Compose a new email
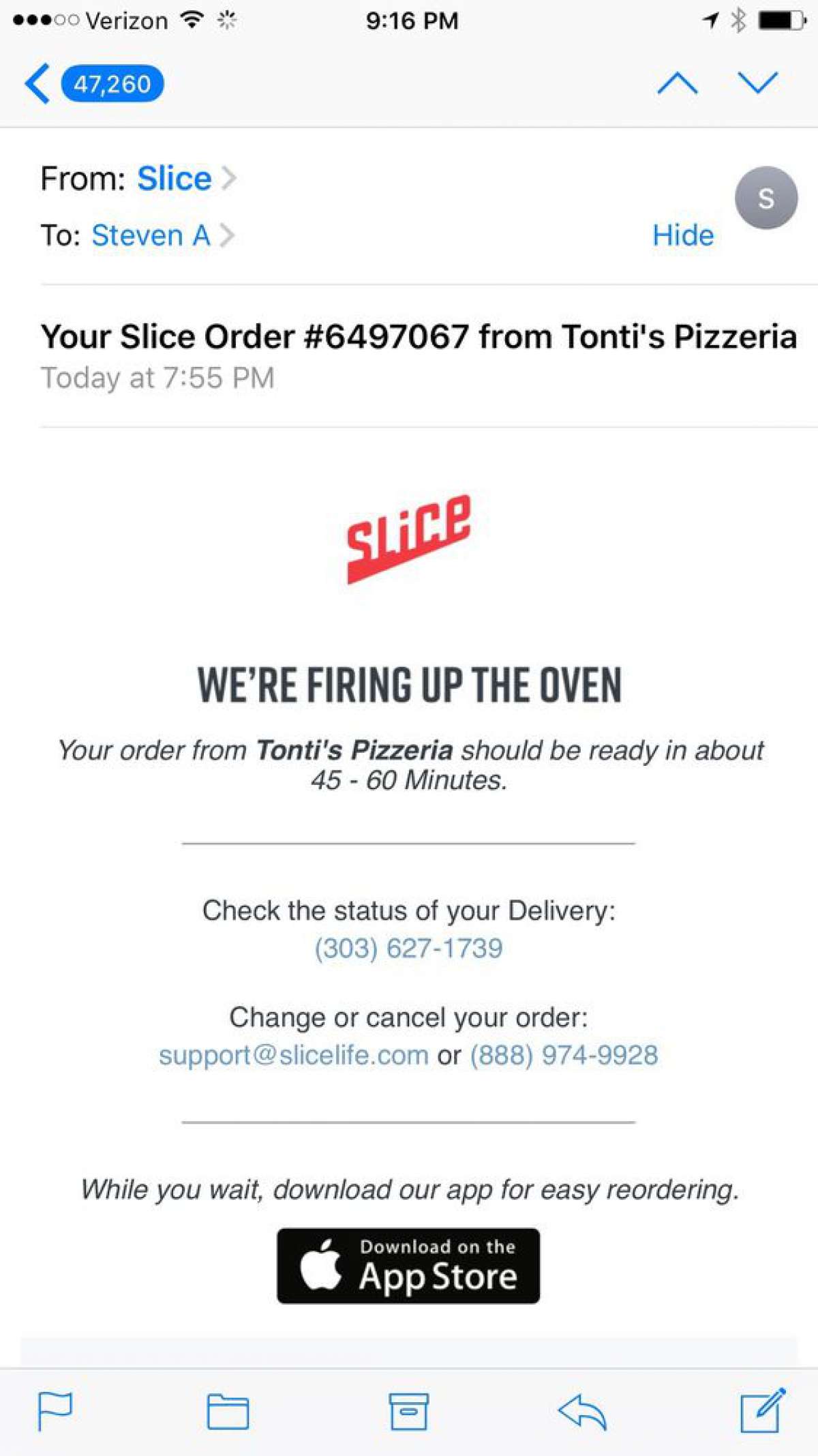 pyautogui.click(x=763, y=1410)
